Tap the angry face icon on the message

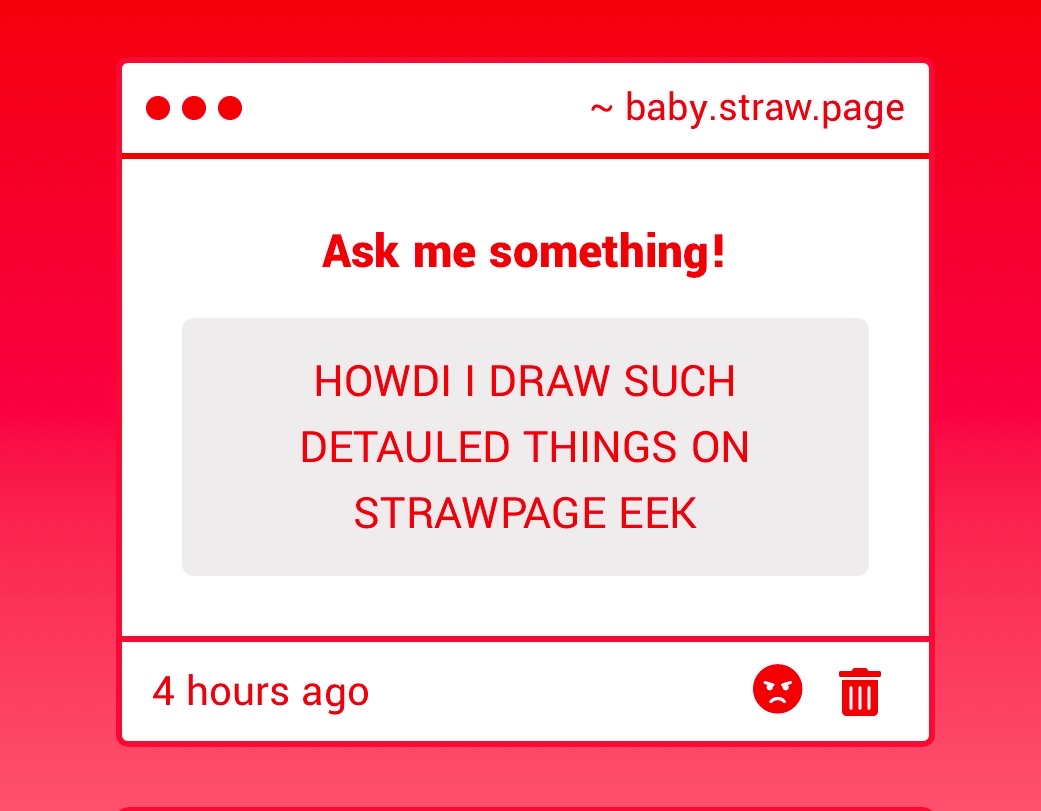pos(777,690)
